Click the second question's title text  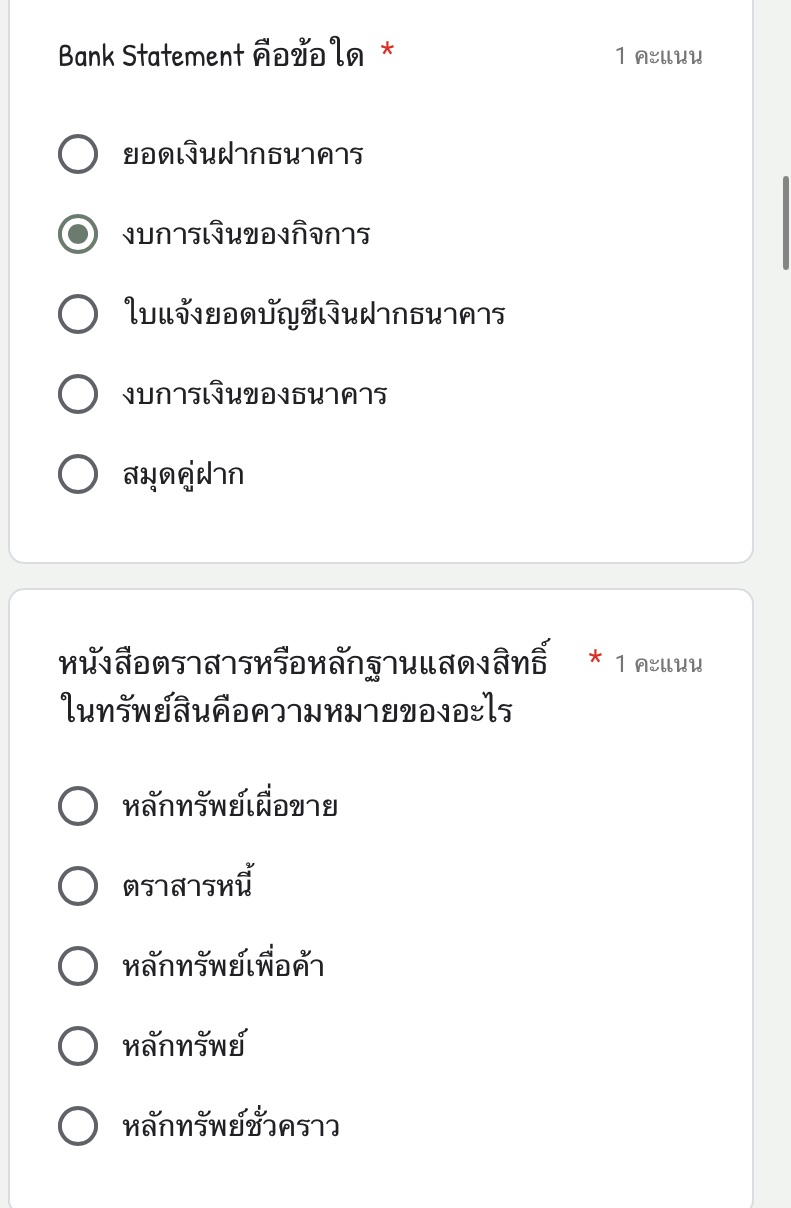click(300, 685)
